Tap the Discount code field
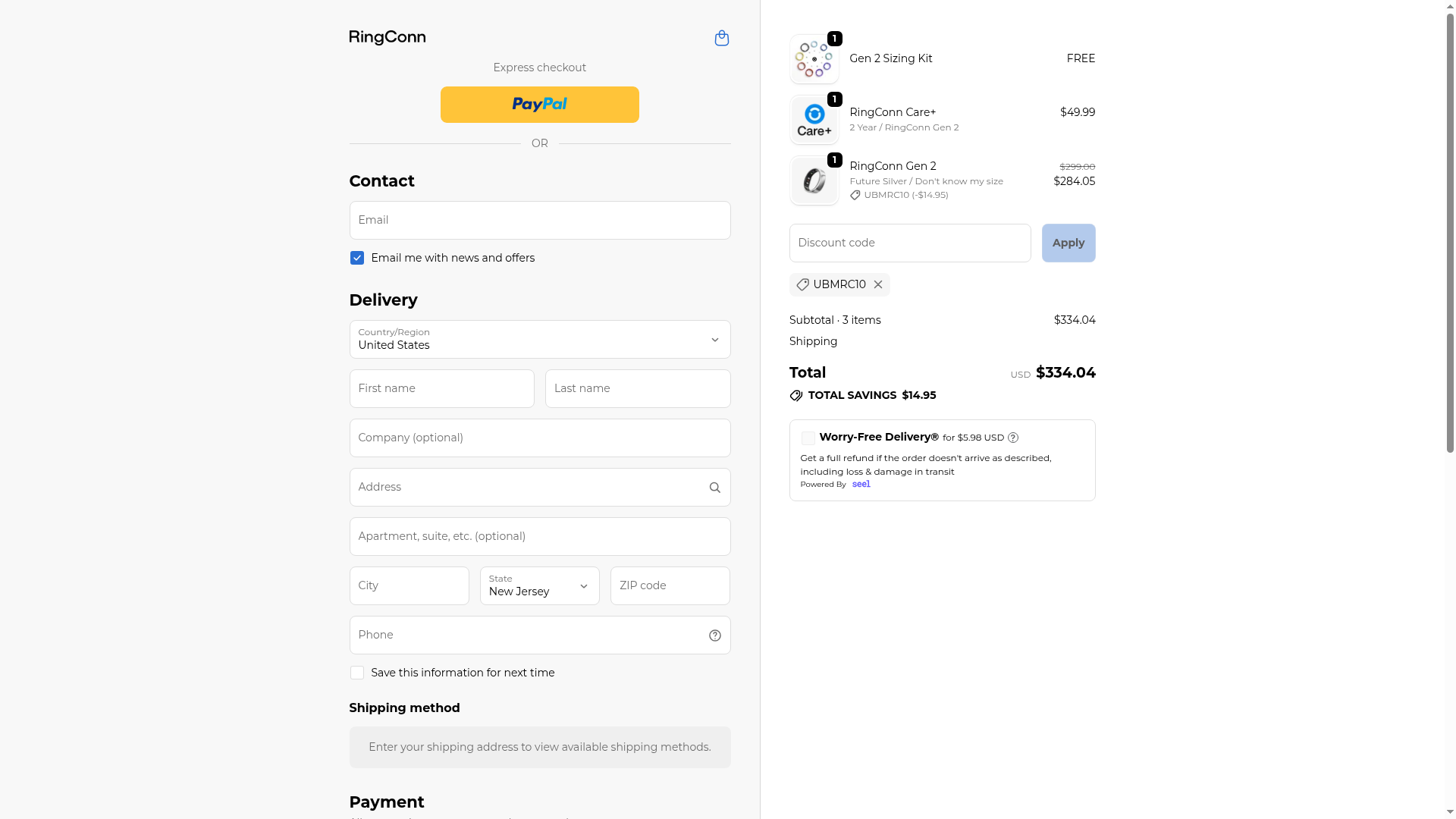 [x=909, y=243]
